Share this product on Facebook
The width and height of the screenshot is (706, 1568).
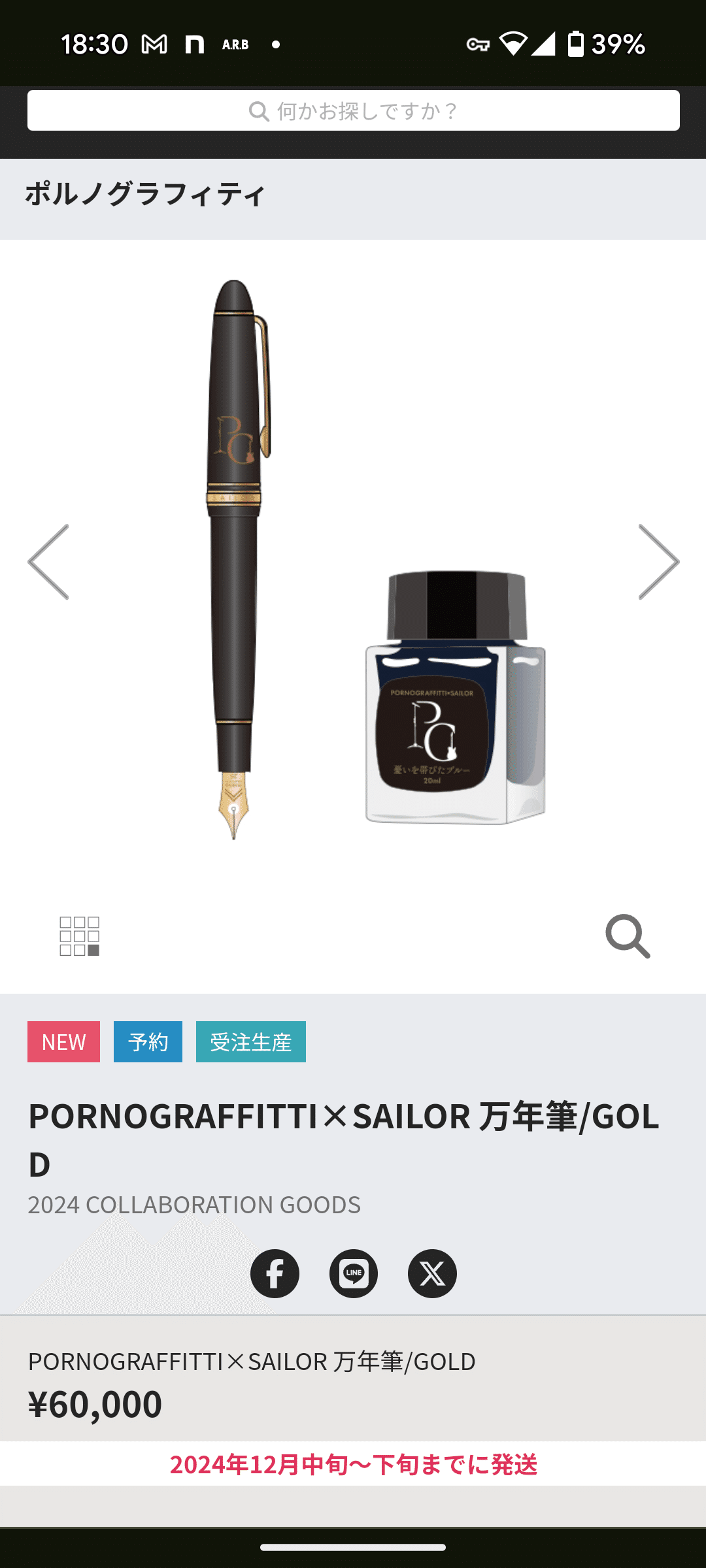(275, 1273)
